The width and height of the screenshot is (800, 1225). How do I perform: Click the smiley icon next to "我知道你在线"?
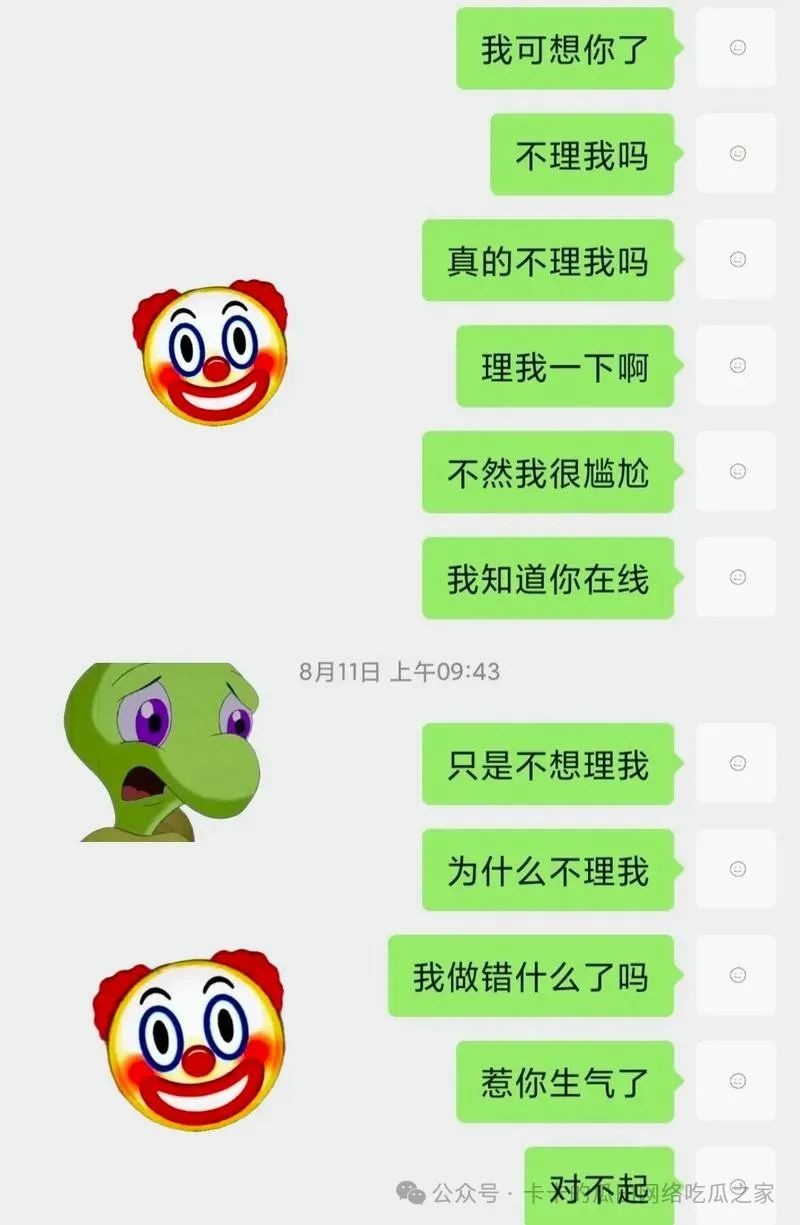tap(737, 578)
